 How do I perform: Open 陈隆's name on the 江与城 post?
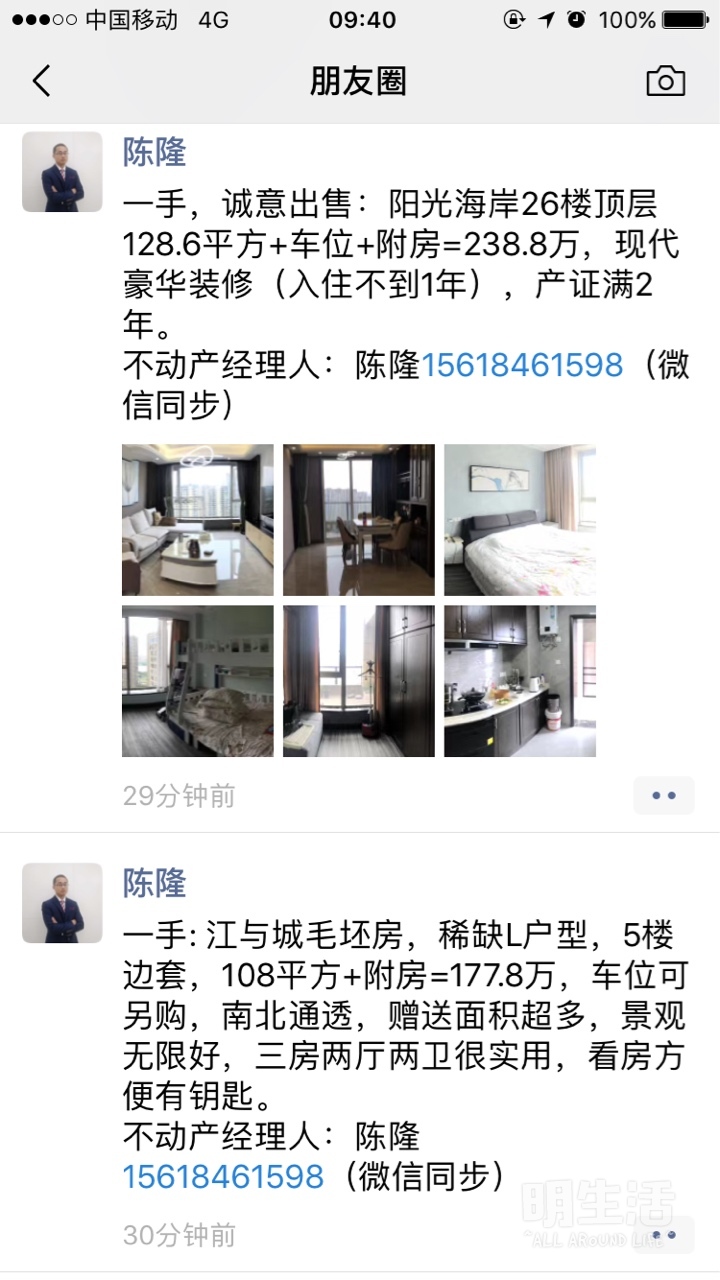point(154,883)
